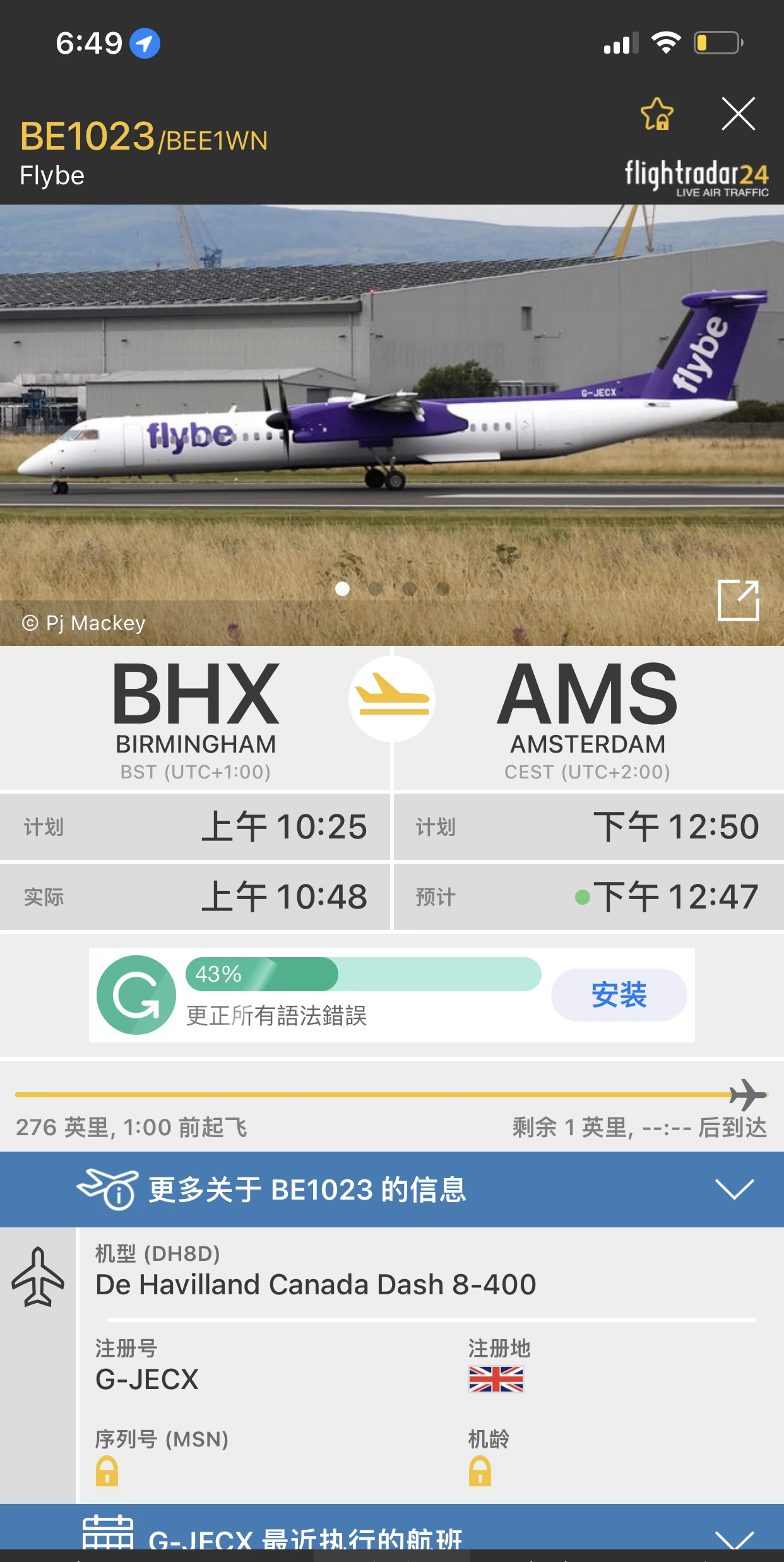Open the Grammarly ad banner
784x1562 pixels.
tap(316, 995)
